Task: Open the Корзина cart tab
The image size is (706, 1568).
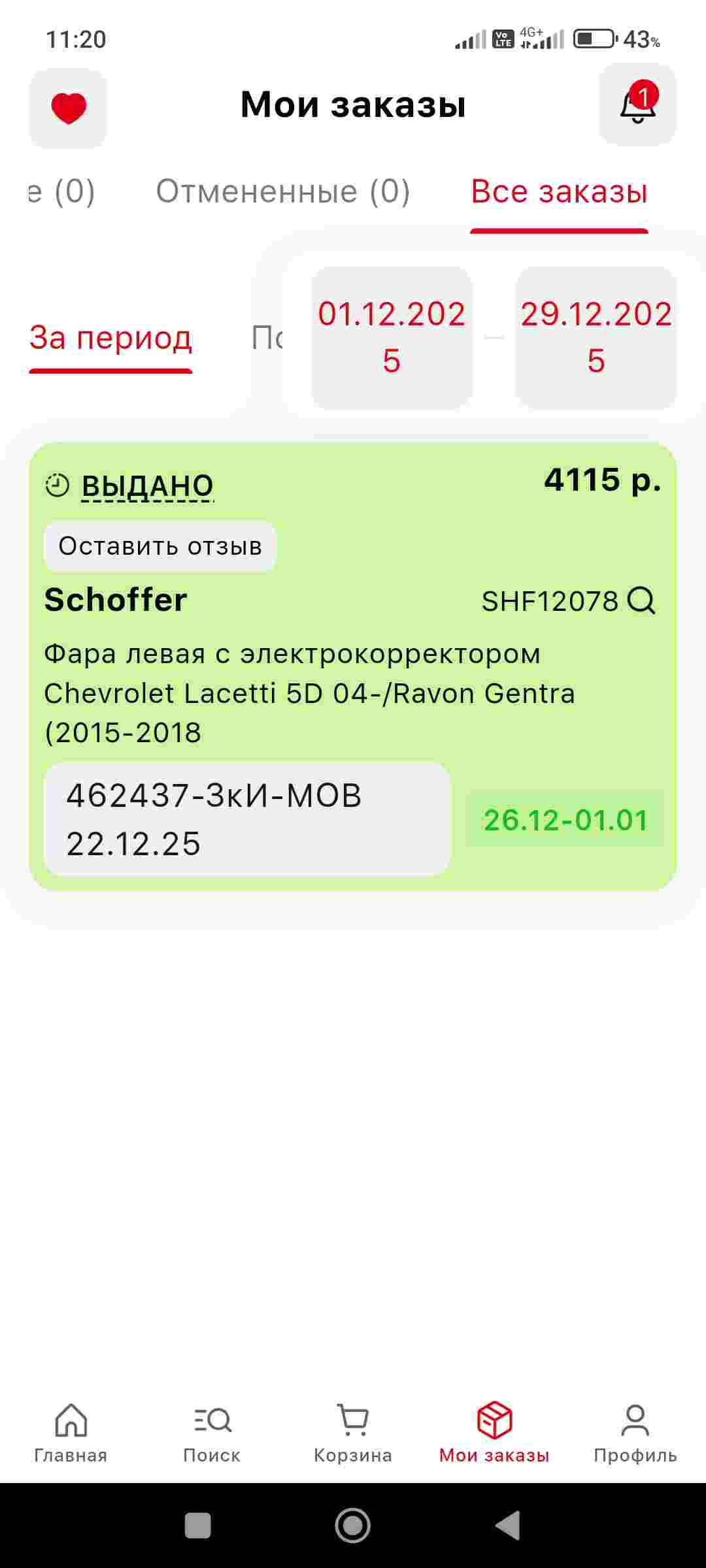Action: click(353, 1431)
